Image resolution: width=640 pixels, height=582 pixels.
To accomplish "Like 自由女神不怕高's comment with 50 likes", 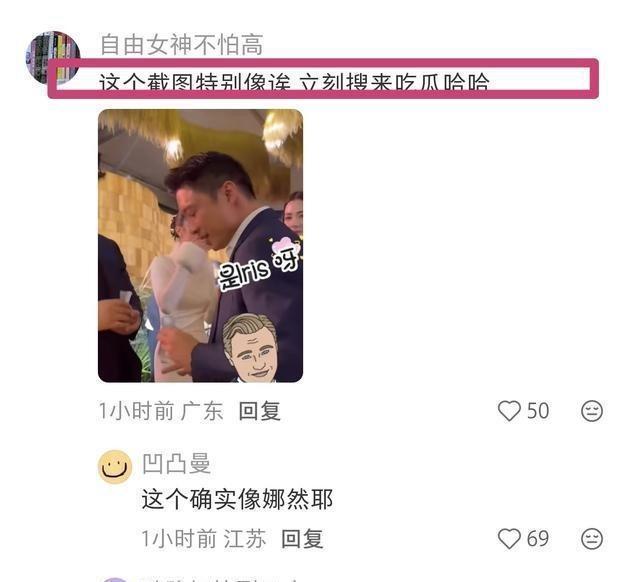I will click(x=510, y=411).
